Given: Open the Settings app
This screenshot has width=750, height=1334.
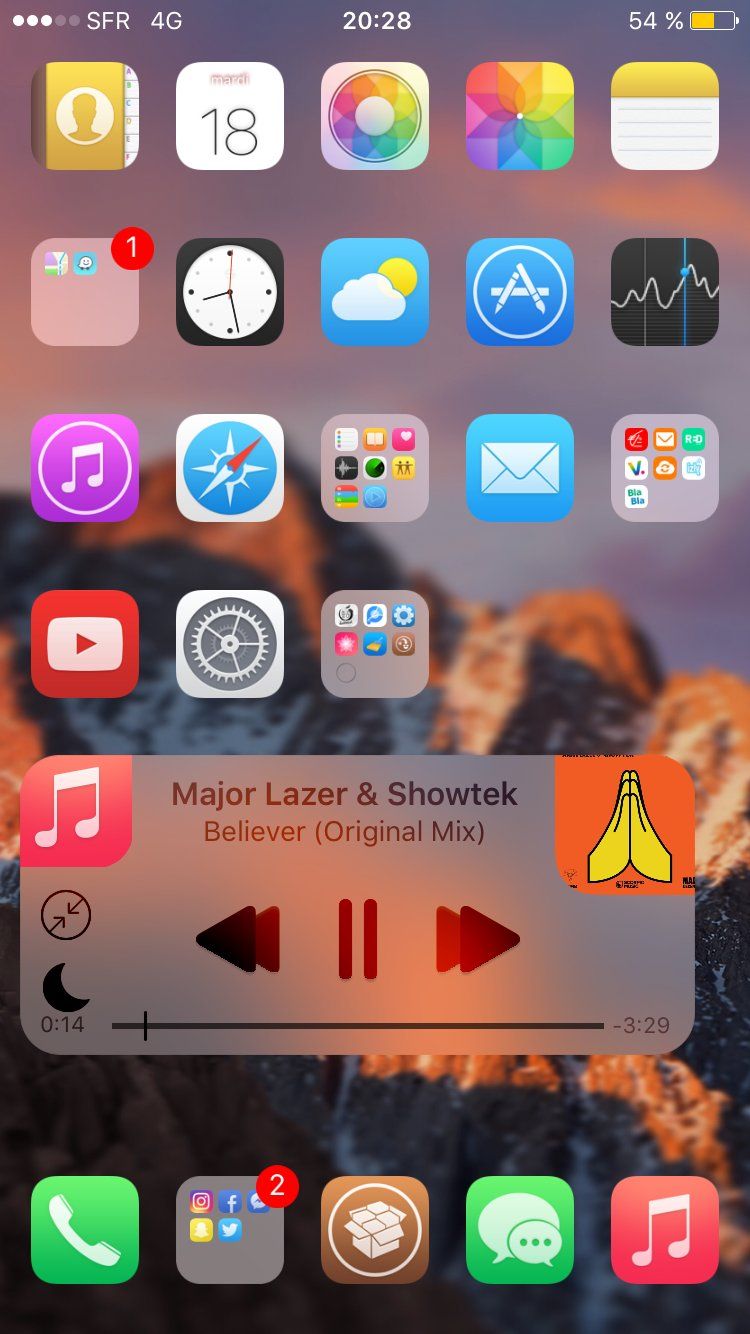Looking at the screenshot, I should (x=229, y=644).
